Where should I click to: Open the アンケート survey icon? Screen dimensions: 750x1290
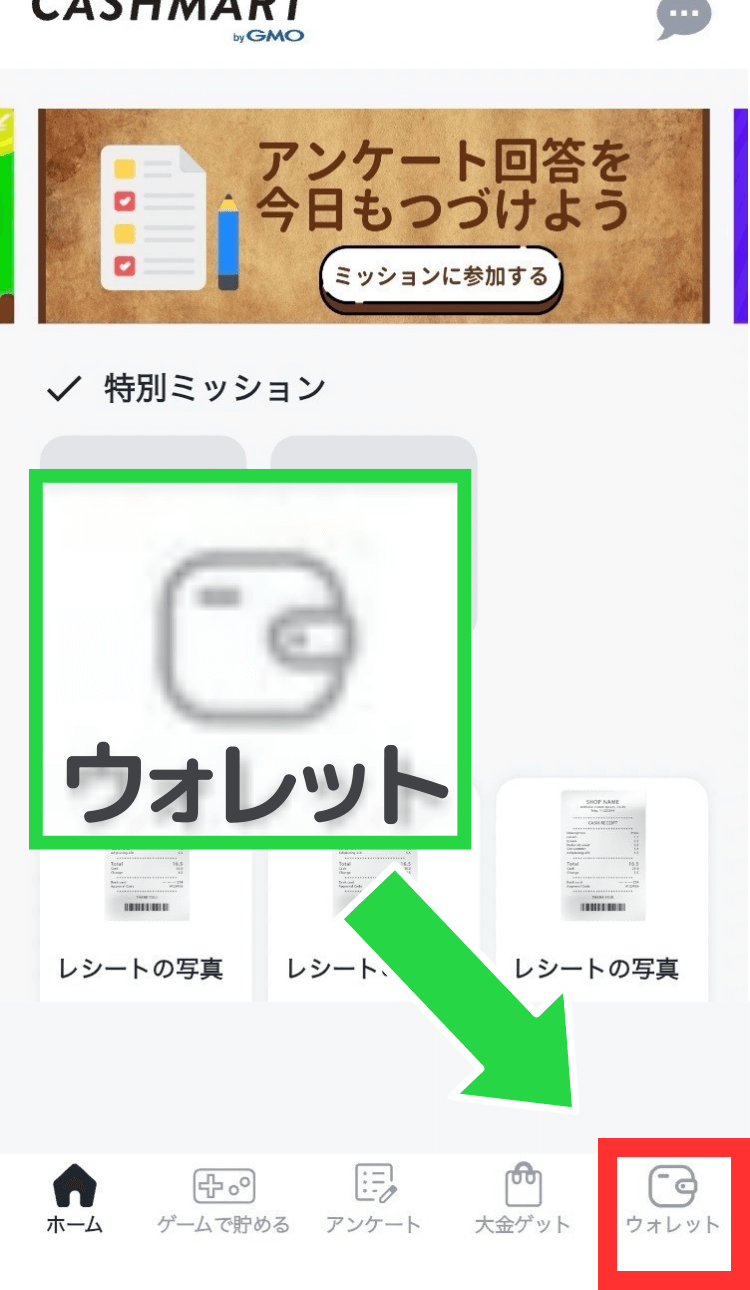click(373, 1183)
